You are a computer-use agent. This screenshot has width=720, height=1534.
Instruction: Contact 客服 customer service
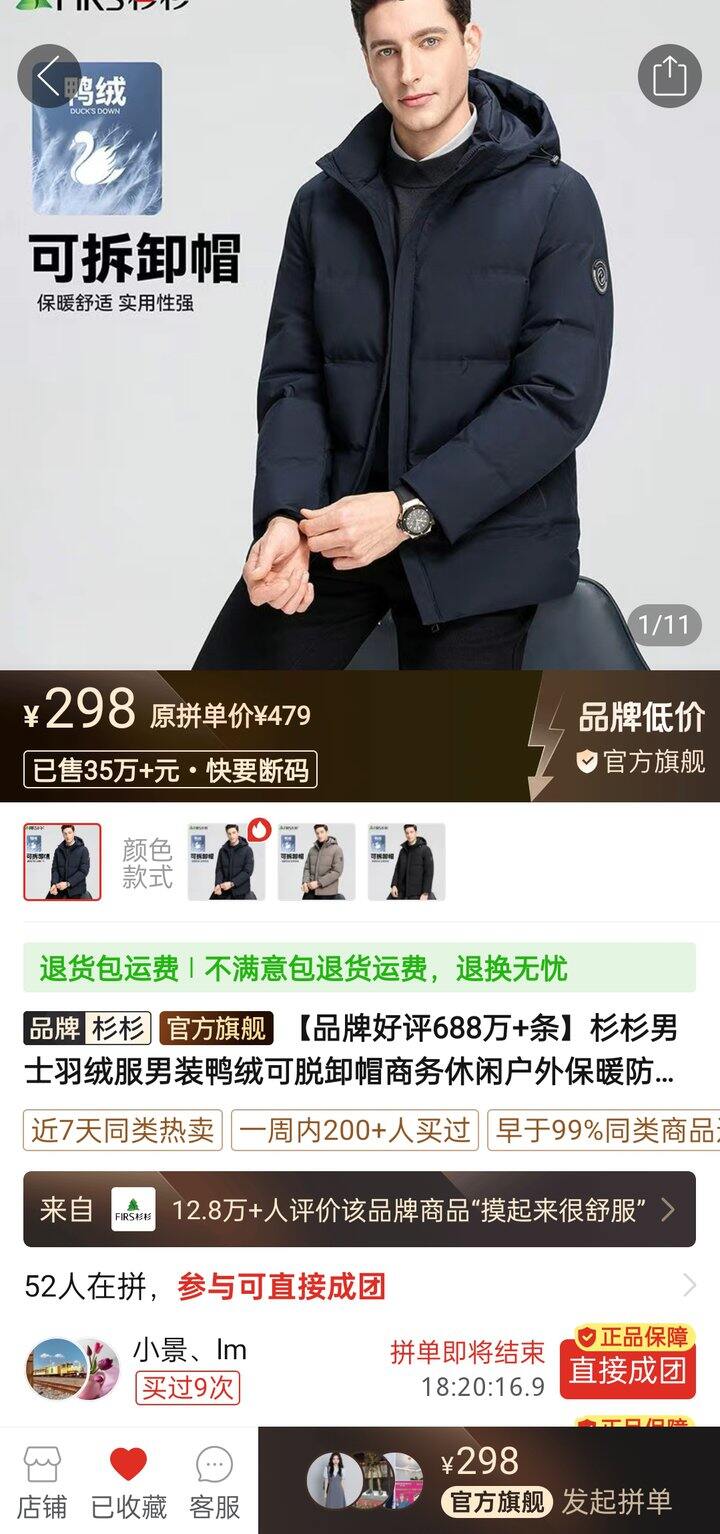tap(214, 1481)
